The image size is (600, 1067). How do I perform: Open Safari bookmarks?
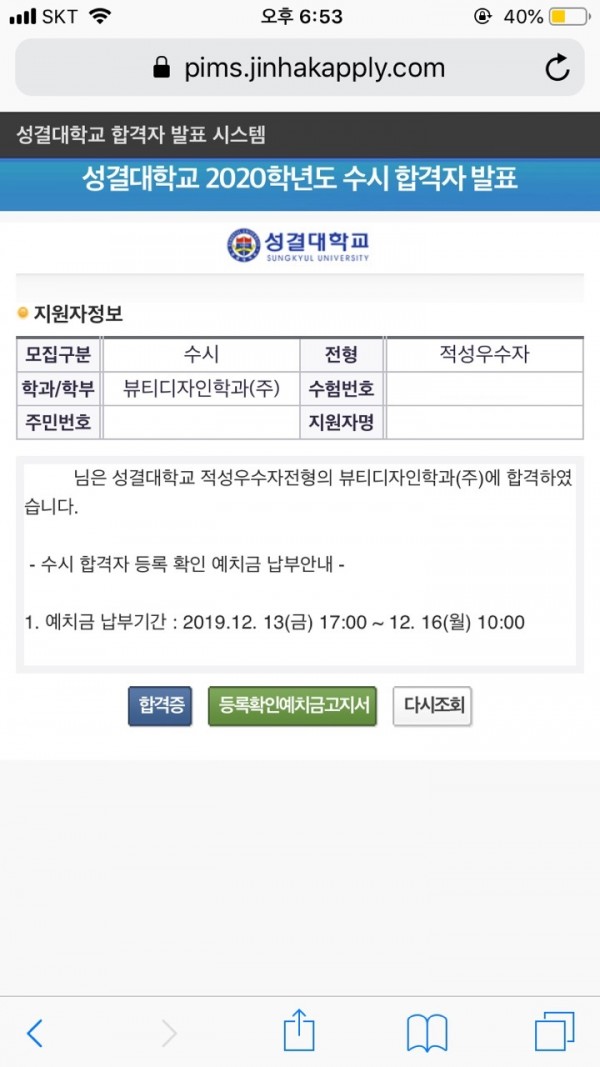(427, 1032)
